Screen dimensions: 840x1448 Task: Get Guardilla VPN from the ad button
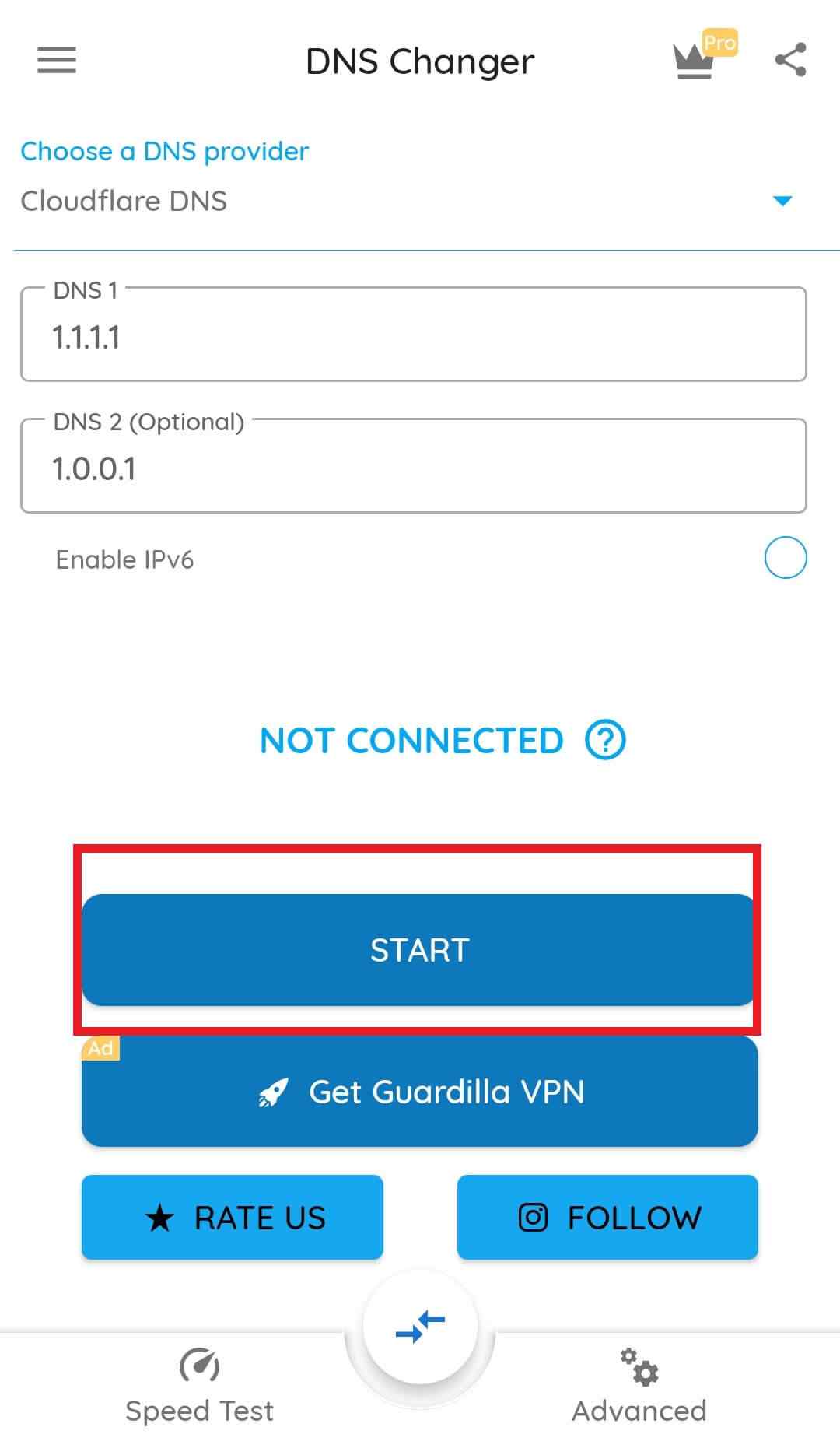420,1092
